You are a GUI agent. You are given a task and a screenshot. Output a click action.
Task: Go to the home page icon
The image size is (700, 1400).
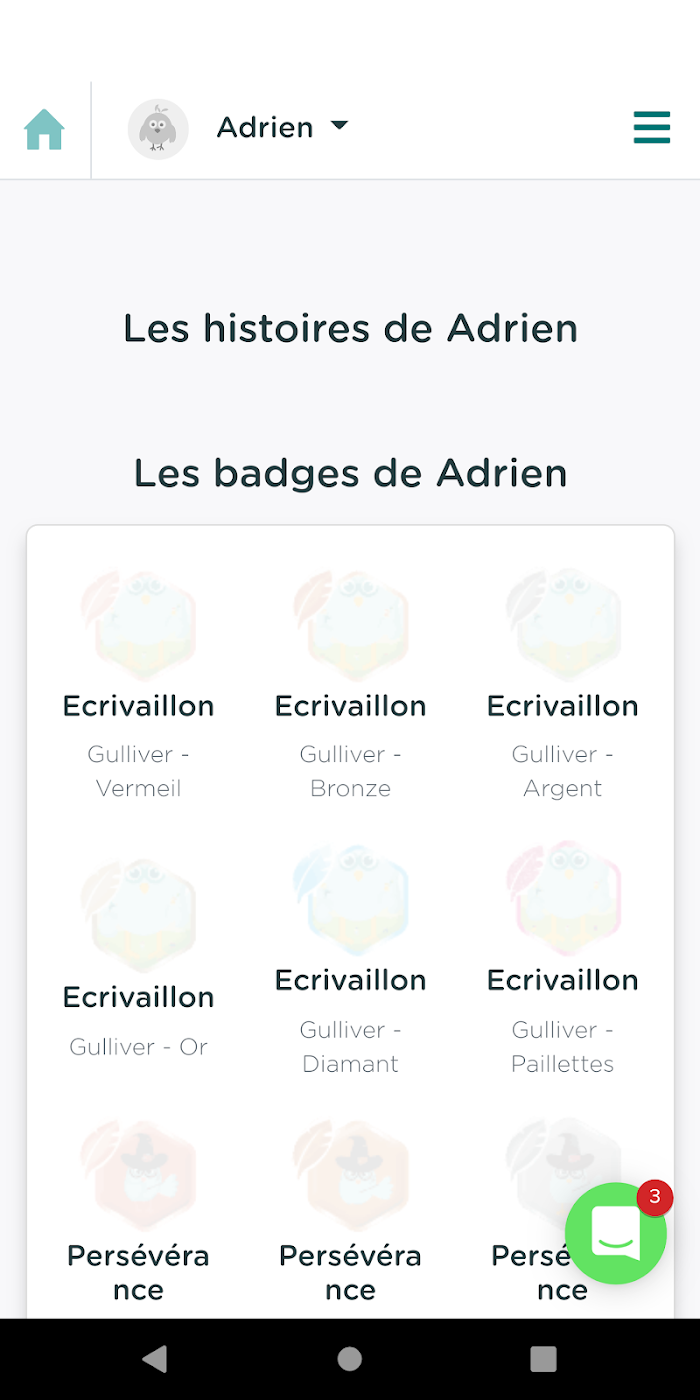[44, 130]
